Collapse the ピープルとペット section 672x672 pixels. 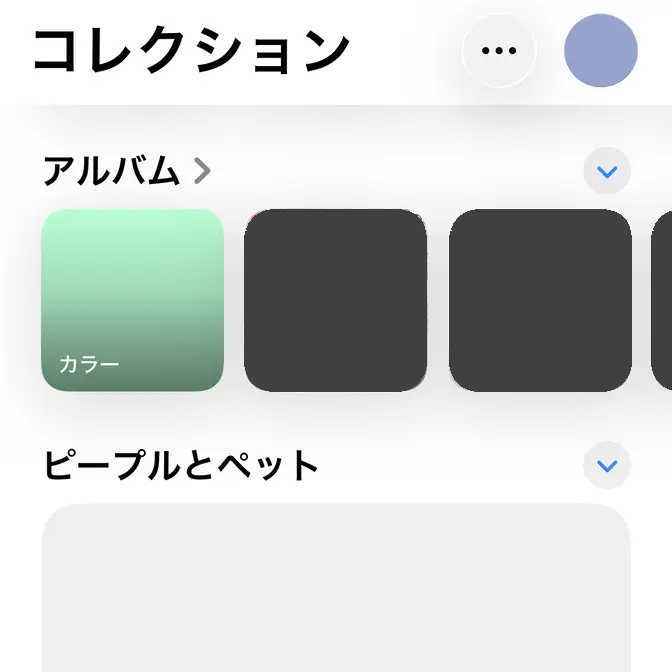(607, 466)
